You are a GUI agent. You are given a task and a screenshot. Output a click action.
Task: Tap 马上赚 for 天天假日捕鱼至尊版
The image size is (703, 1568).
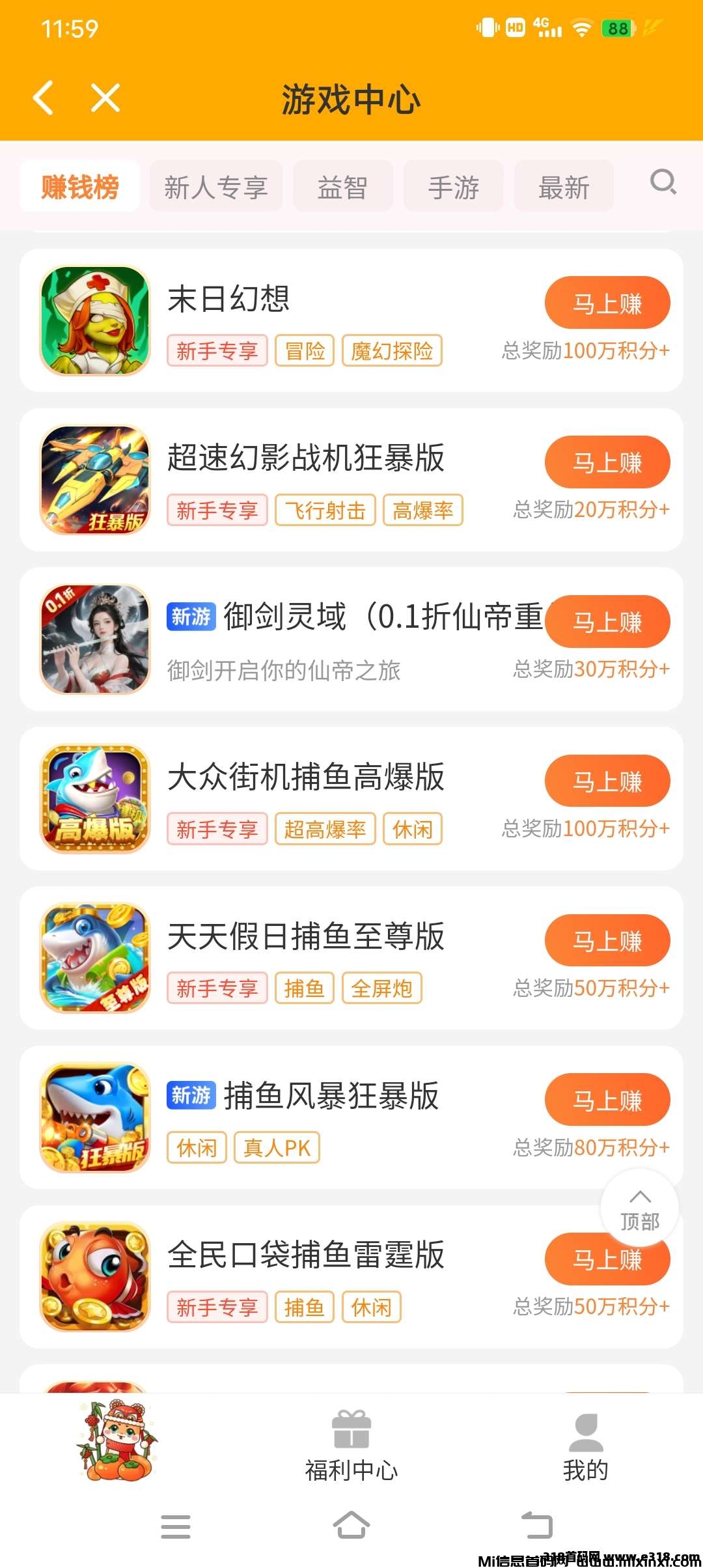point(607,940)
